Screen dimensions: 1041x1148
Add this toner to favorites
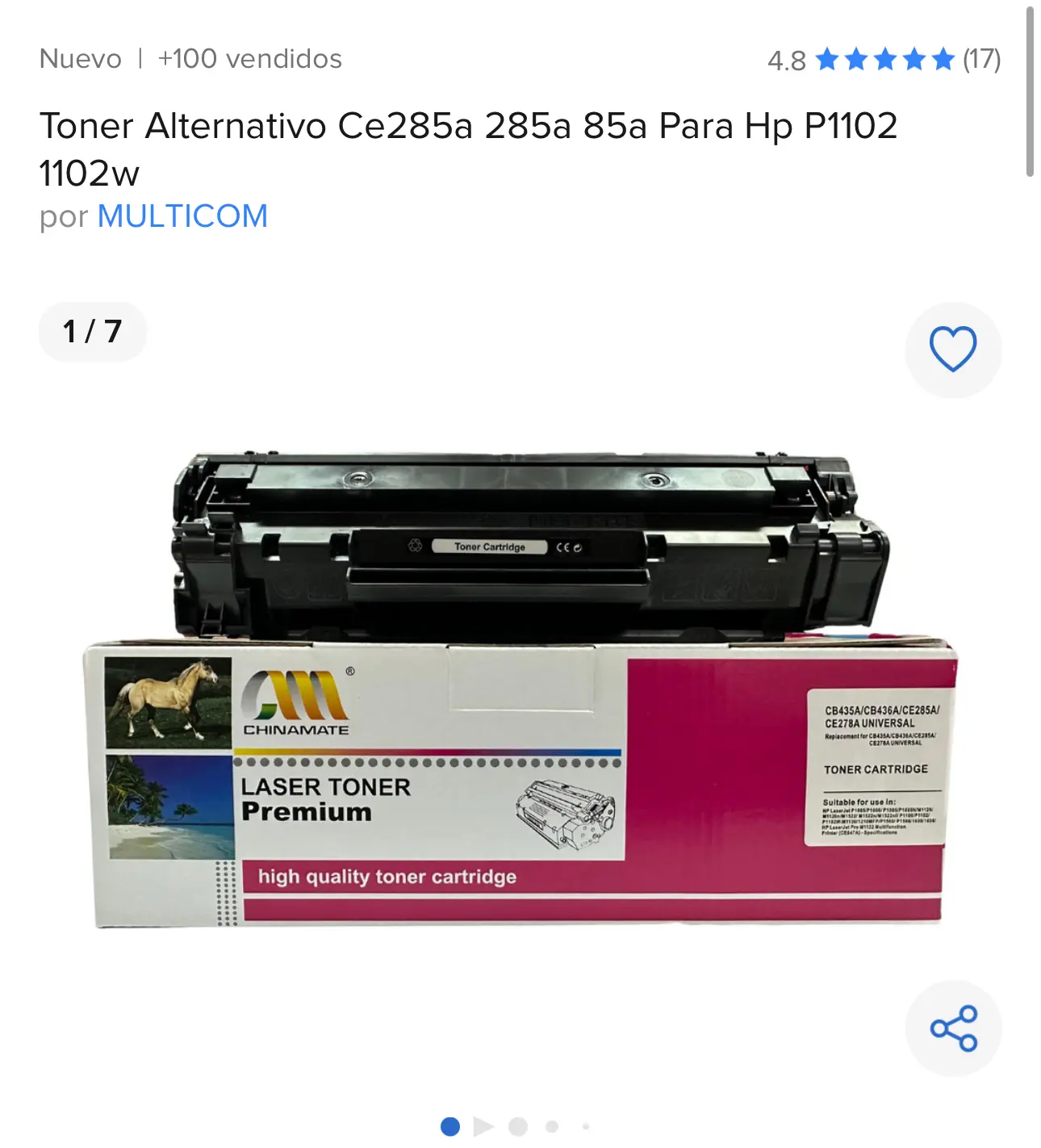click(953, 350)
